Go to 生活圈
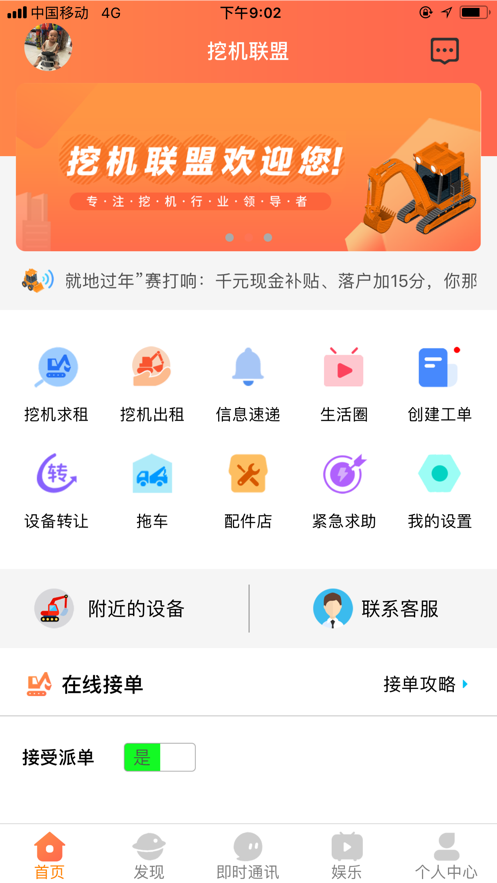 coord(344,385)
